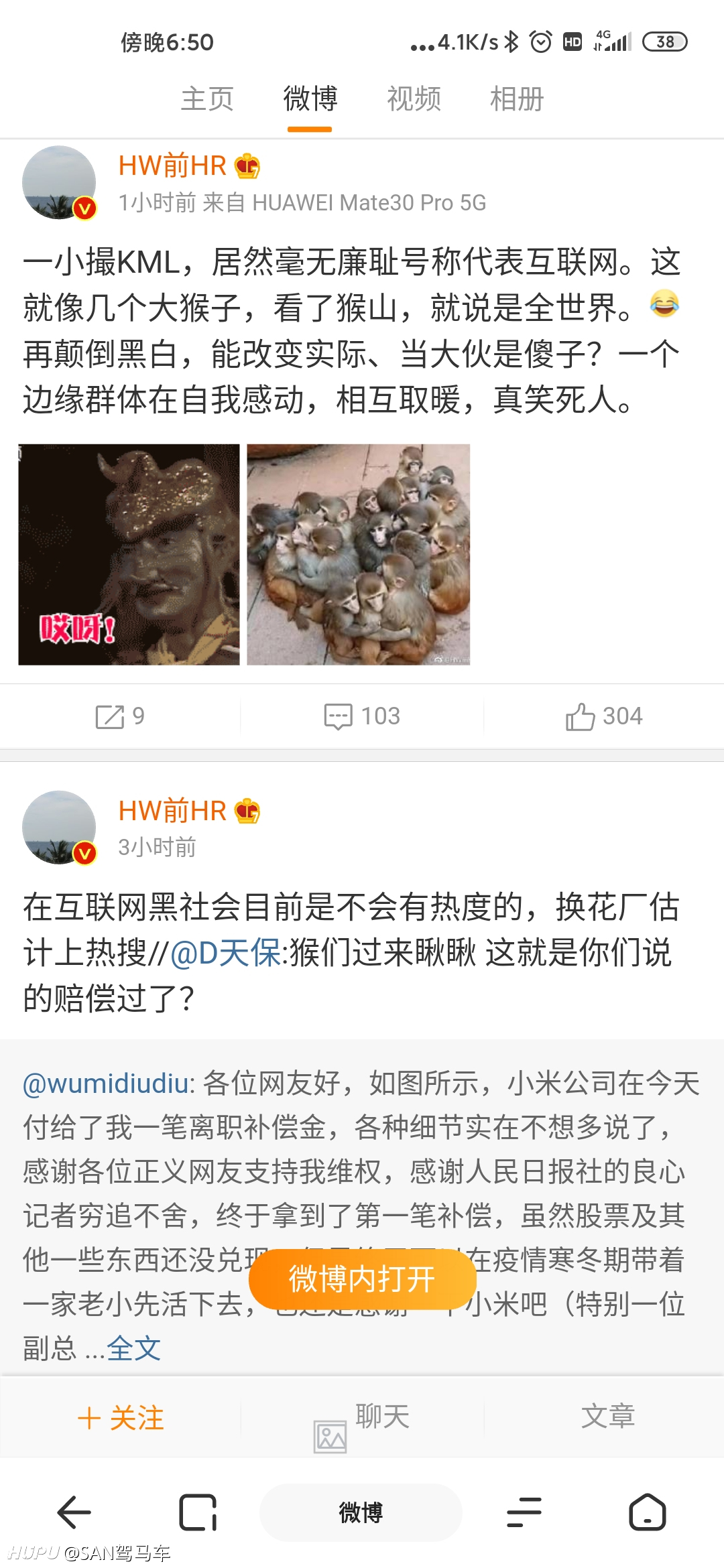Switch to the 视频 tab
The height and width of the screenshot is (1568, 724).
click(x=414, y=99)
